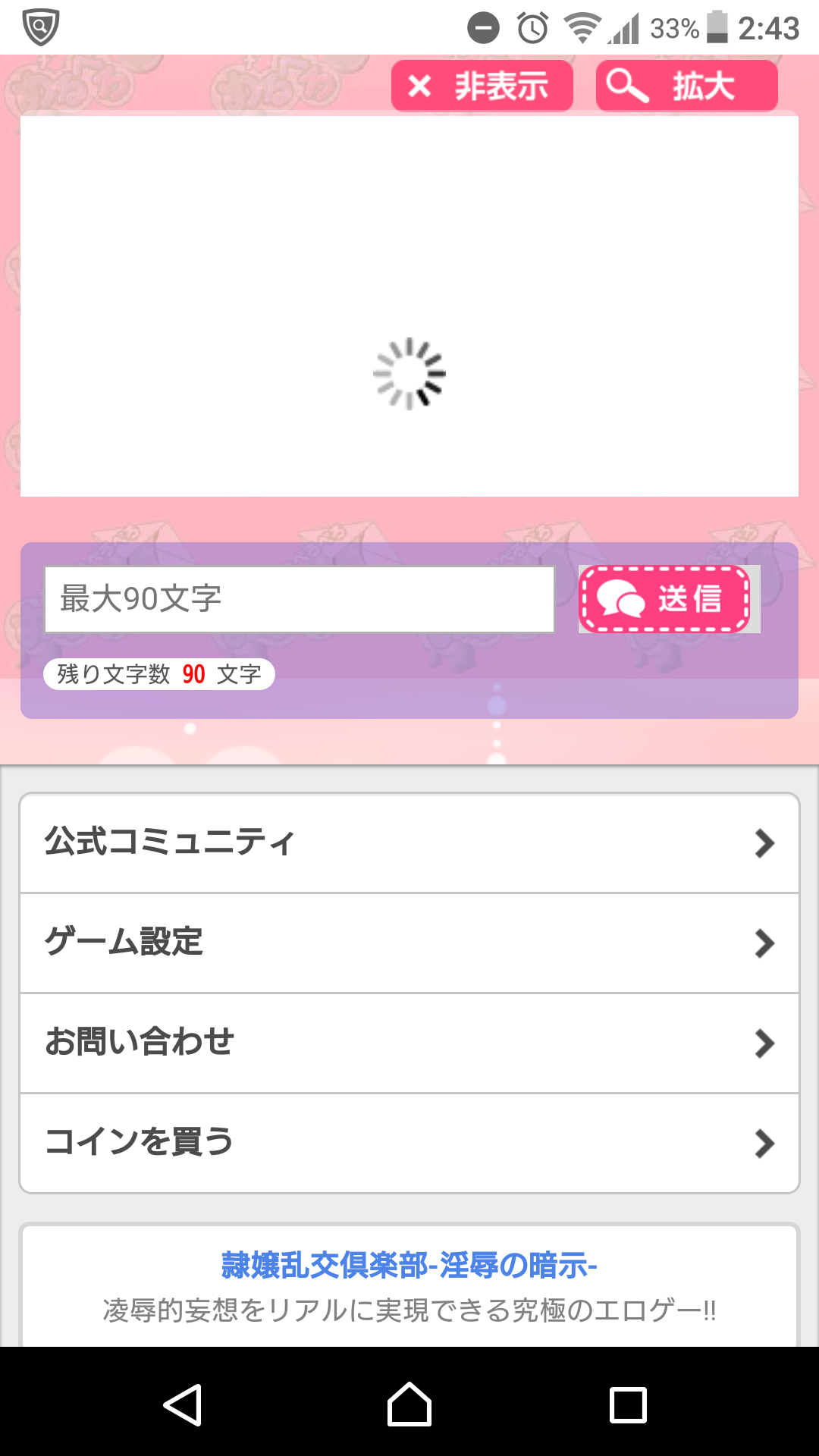Open ゲーム設定

coord(409,943)
